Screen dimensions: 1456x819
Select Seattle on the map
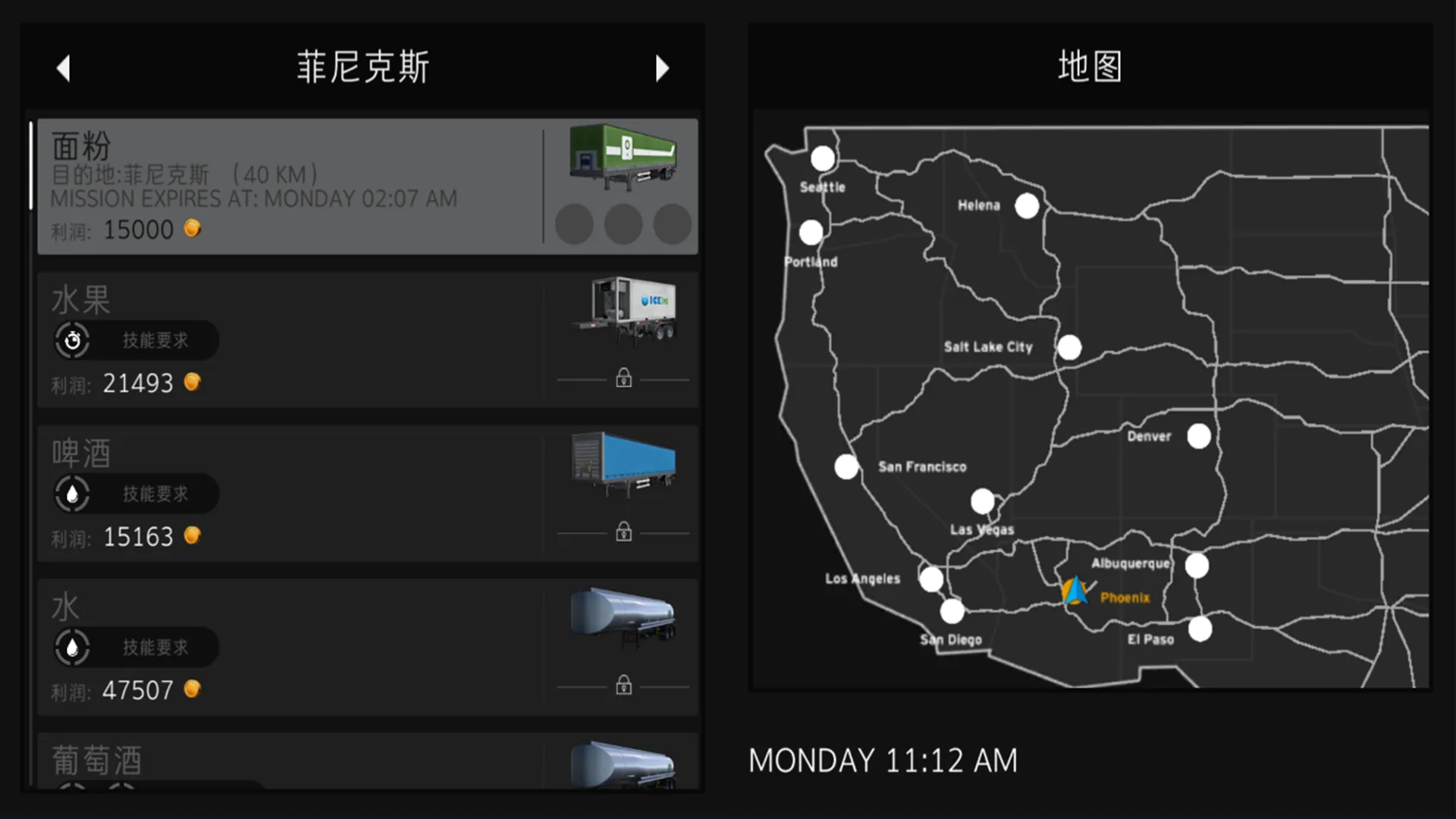point(823,158)
